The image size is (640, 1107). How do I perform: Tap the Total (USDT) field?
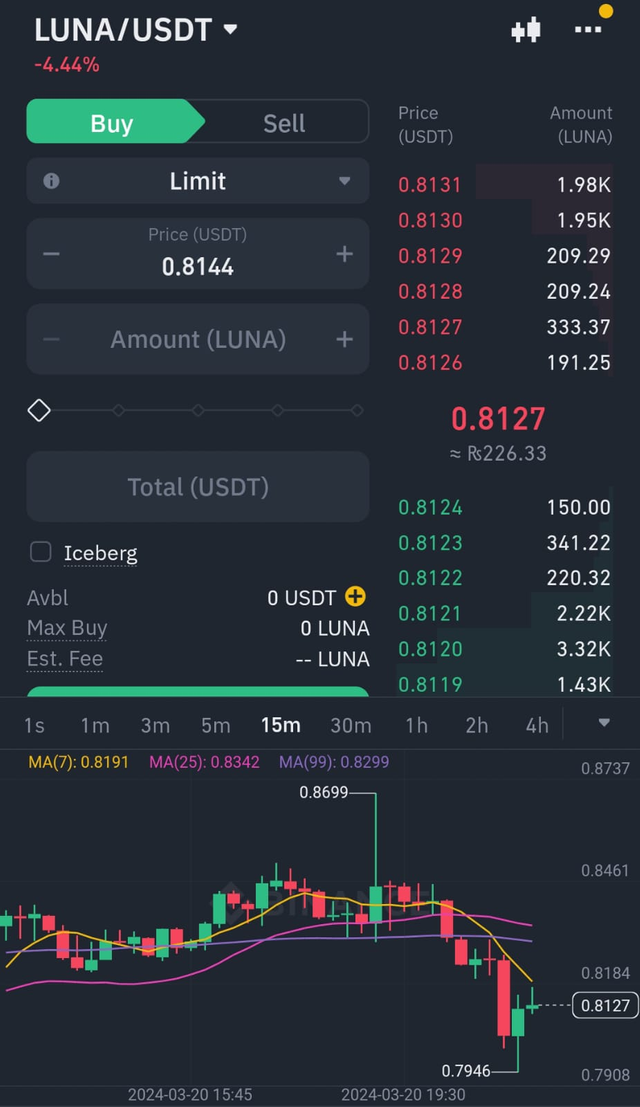[x=198, y=487]
